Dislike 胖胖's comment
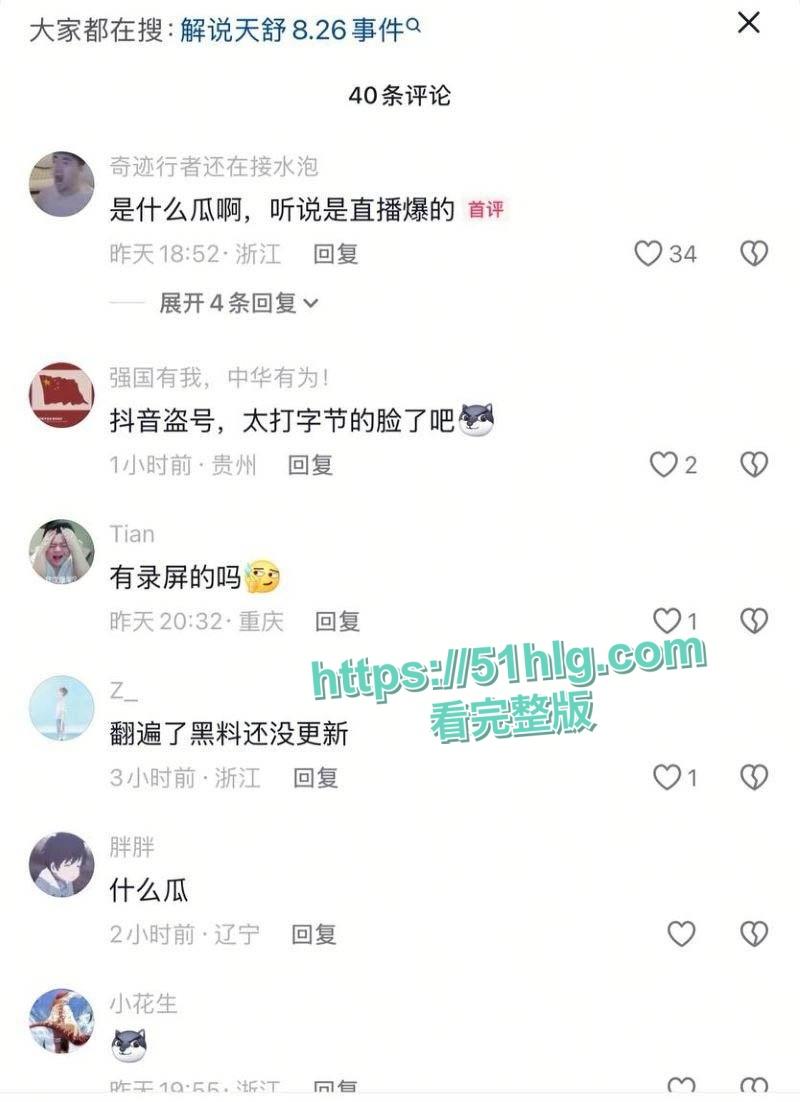Image resolution: width=800 pixels, height=1102 pixels. coord(753,934)
